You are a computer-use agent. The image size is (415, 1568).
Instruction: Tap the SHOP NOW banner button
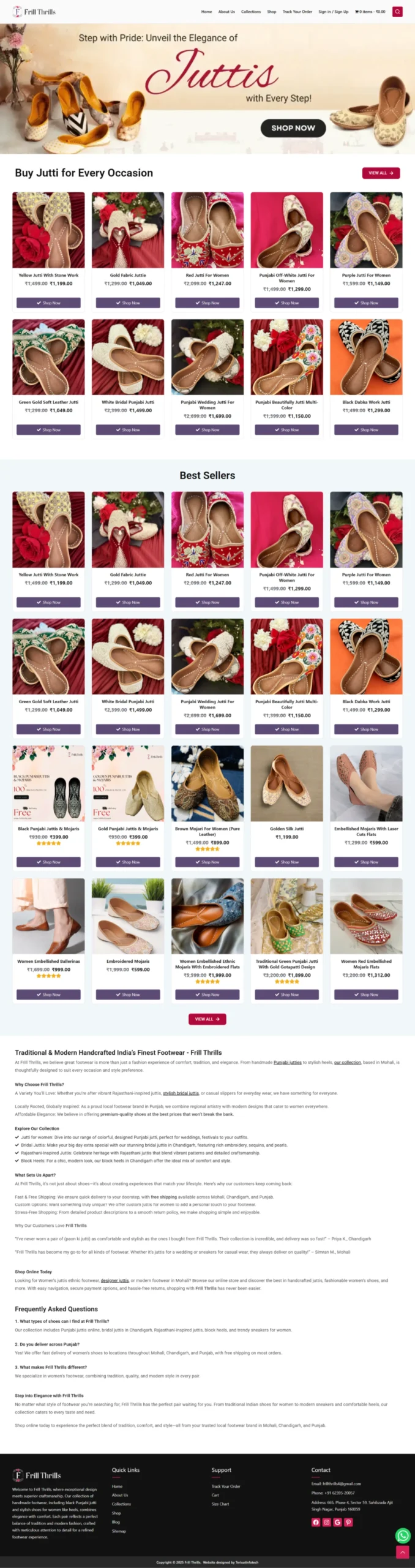(x=293, y=128)
